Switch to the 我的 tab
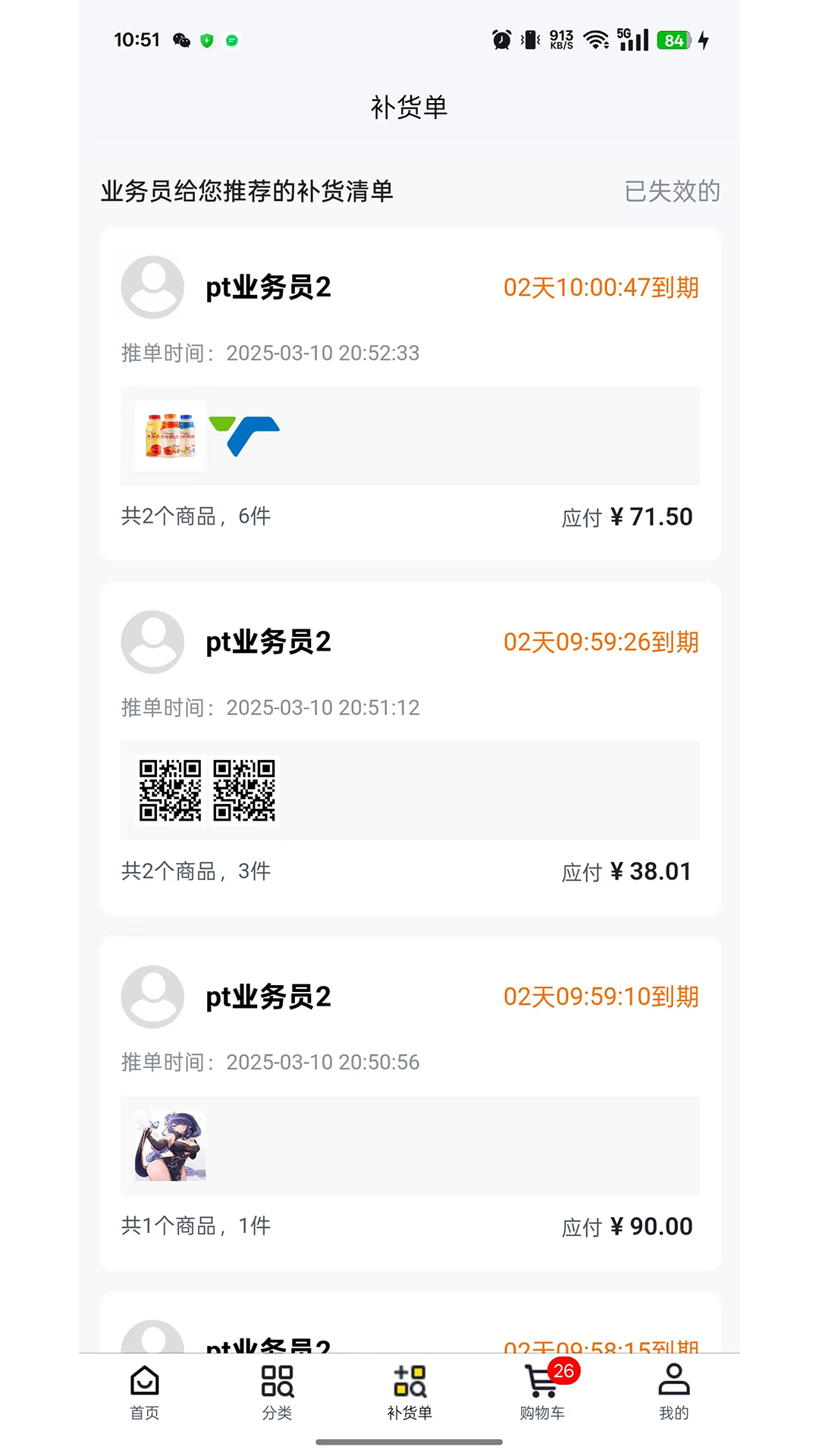This screenshot has width=819, height=1456. (674, 1395)
